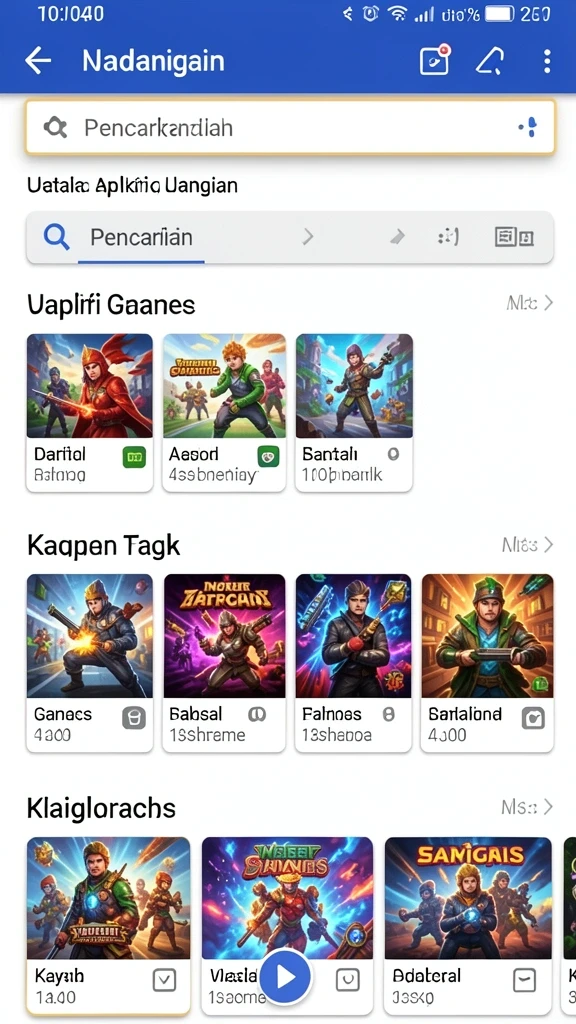Tap the Pencarian search box
576x1024 pixels.
(290, 237)
